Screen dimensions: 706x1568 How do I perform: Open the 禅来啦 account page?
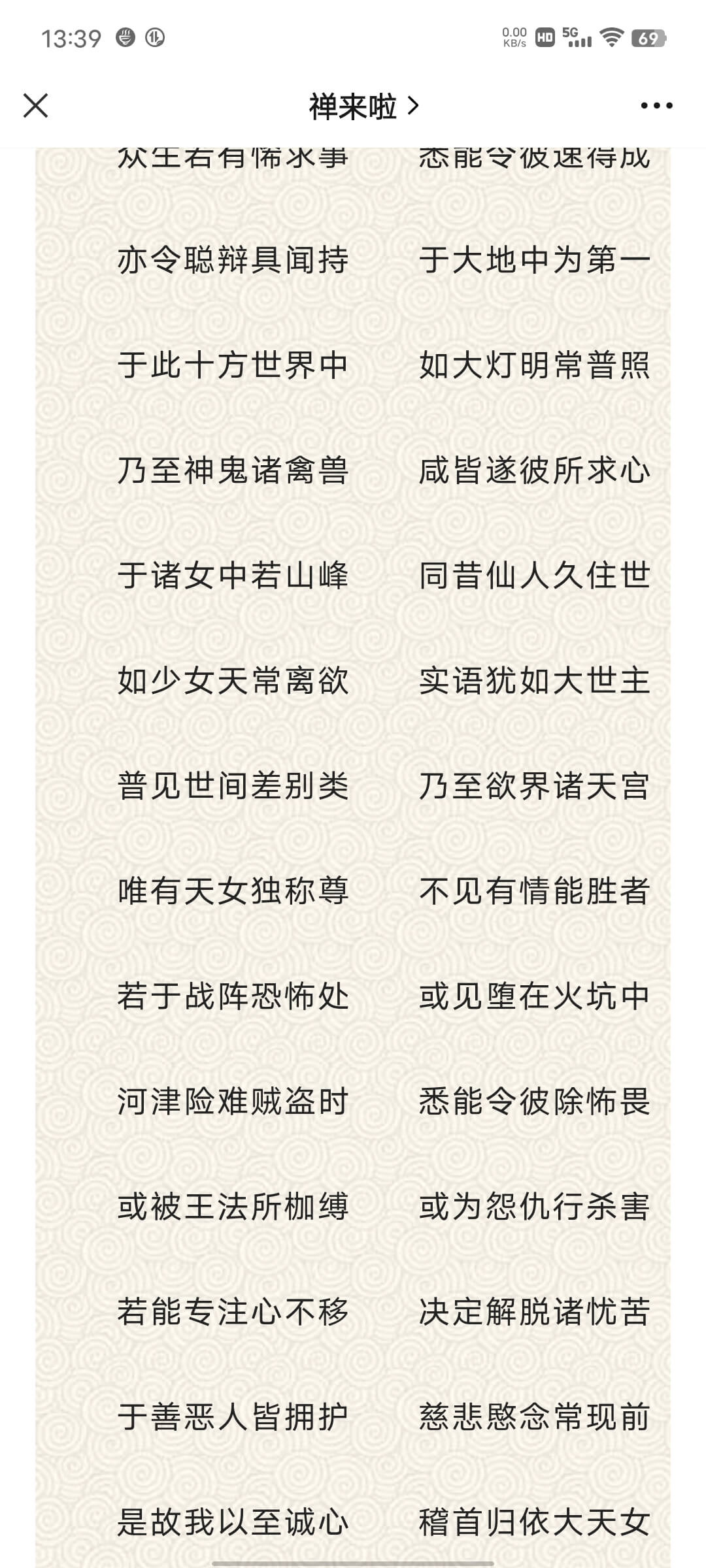(363, 106)
